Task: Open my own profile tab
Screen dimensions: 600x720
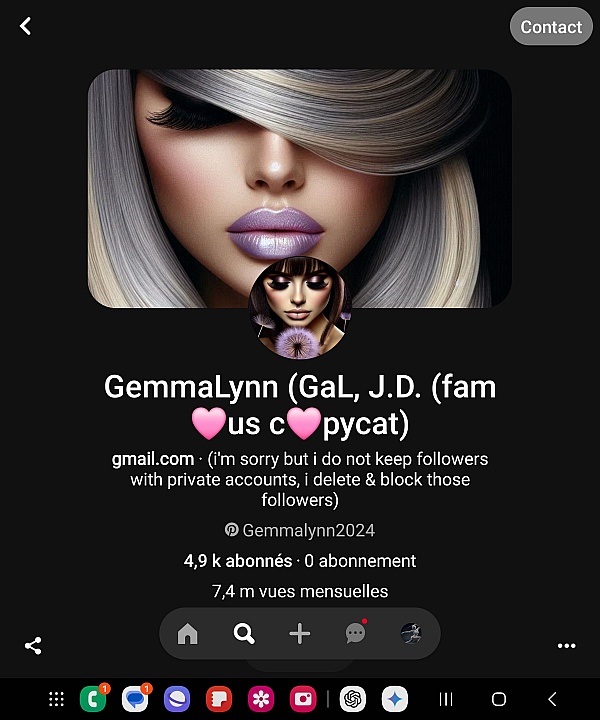Action: click(x=410, y=634)
